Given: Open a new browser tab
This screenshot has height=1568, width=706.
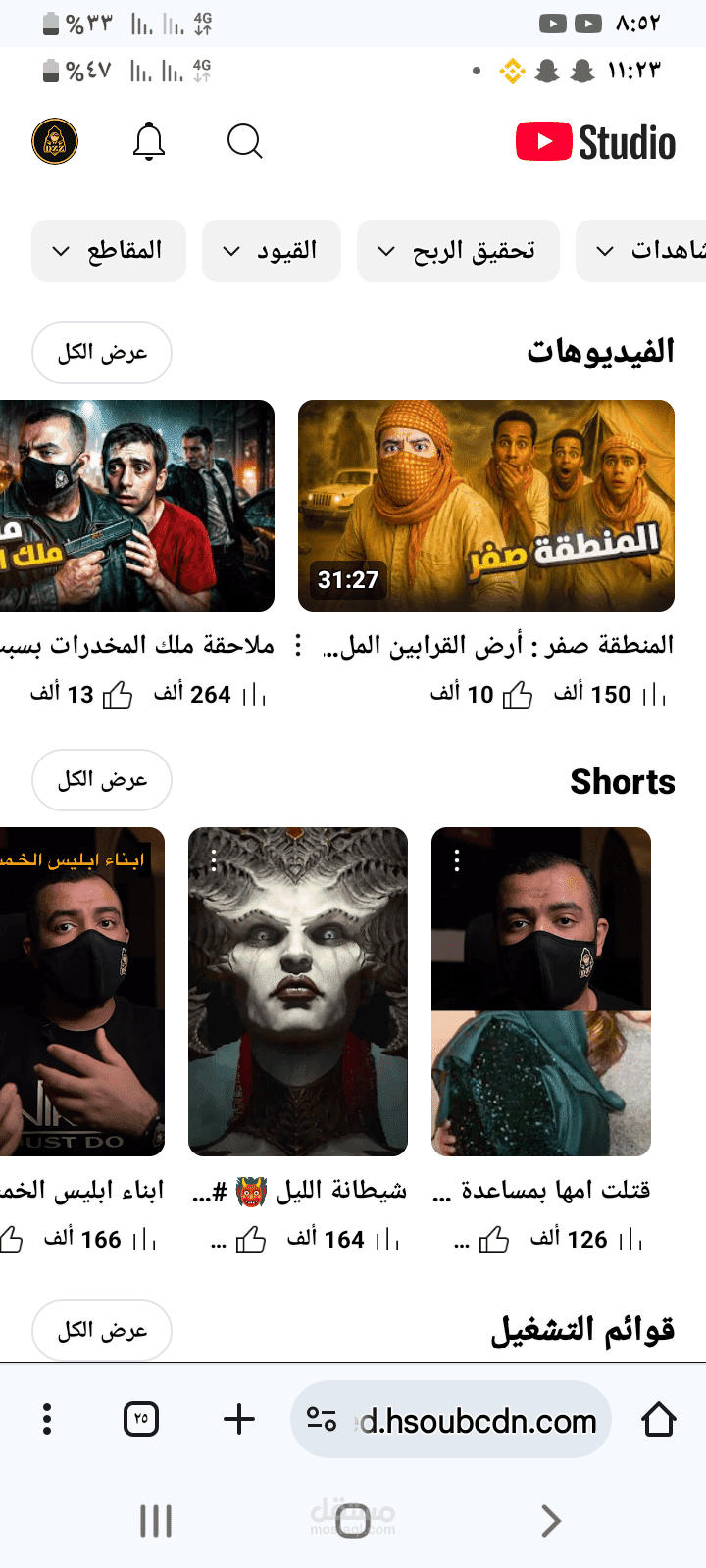Looking at the screenshot, I should tap(239, 1419).
